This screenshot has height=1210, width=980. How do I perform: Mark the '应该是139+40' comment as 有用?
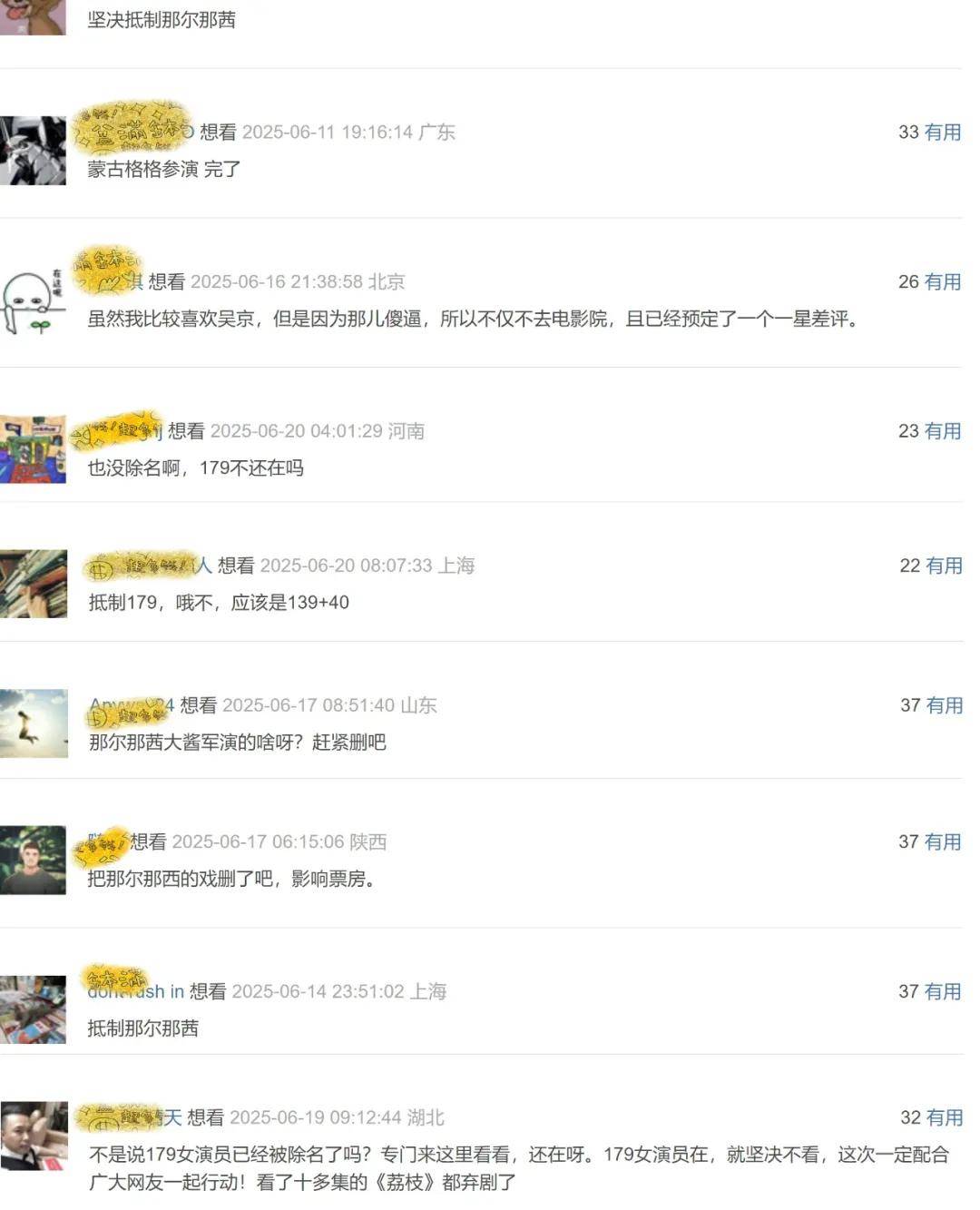pyautogui.click(x=944, y=566)
